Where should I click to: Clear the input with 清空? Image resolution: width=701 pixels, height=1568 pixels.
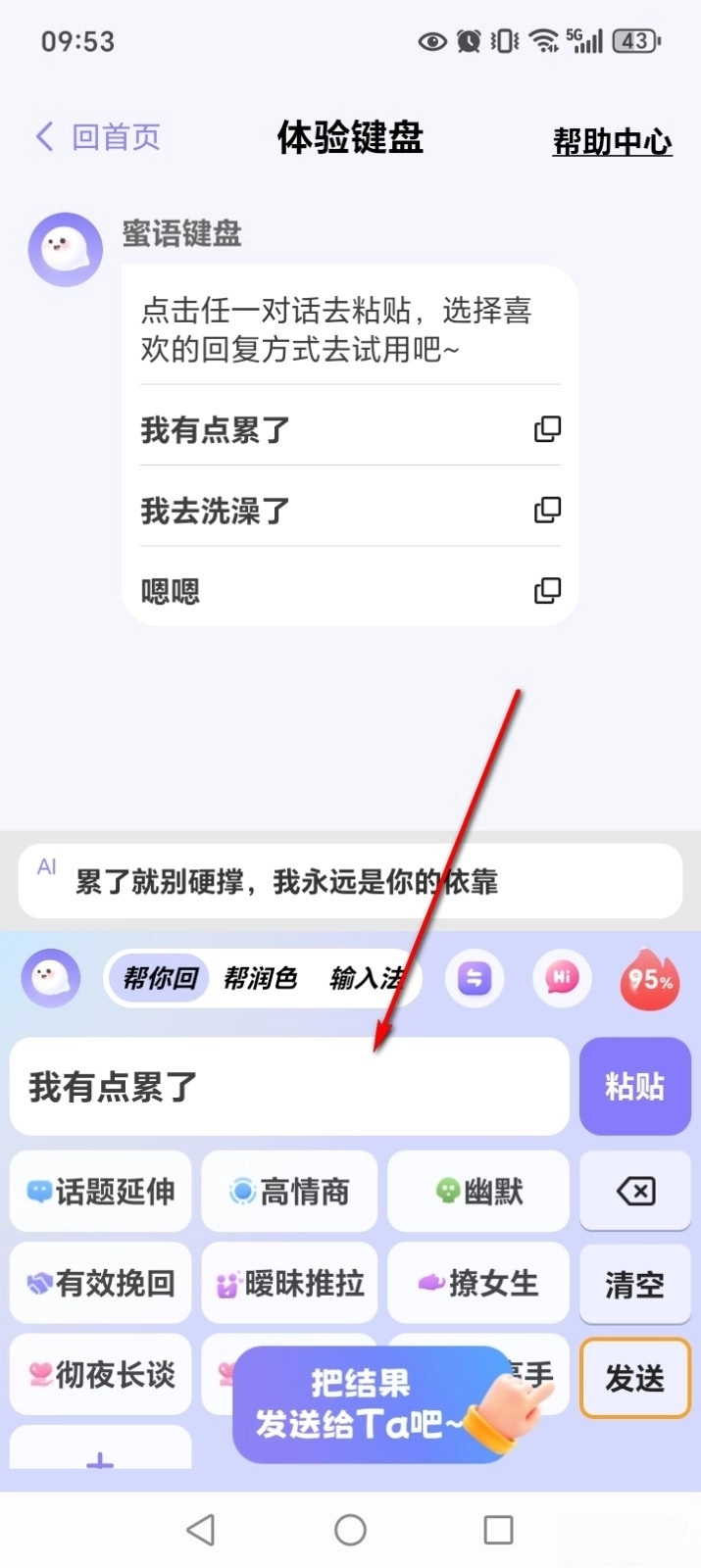pos(634,1285)
